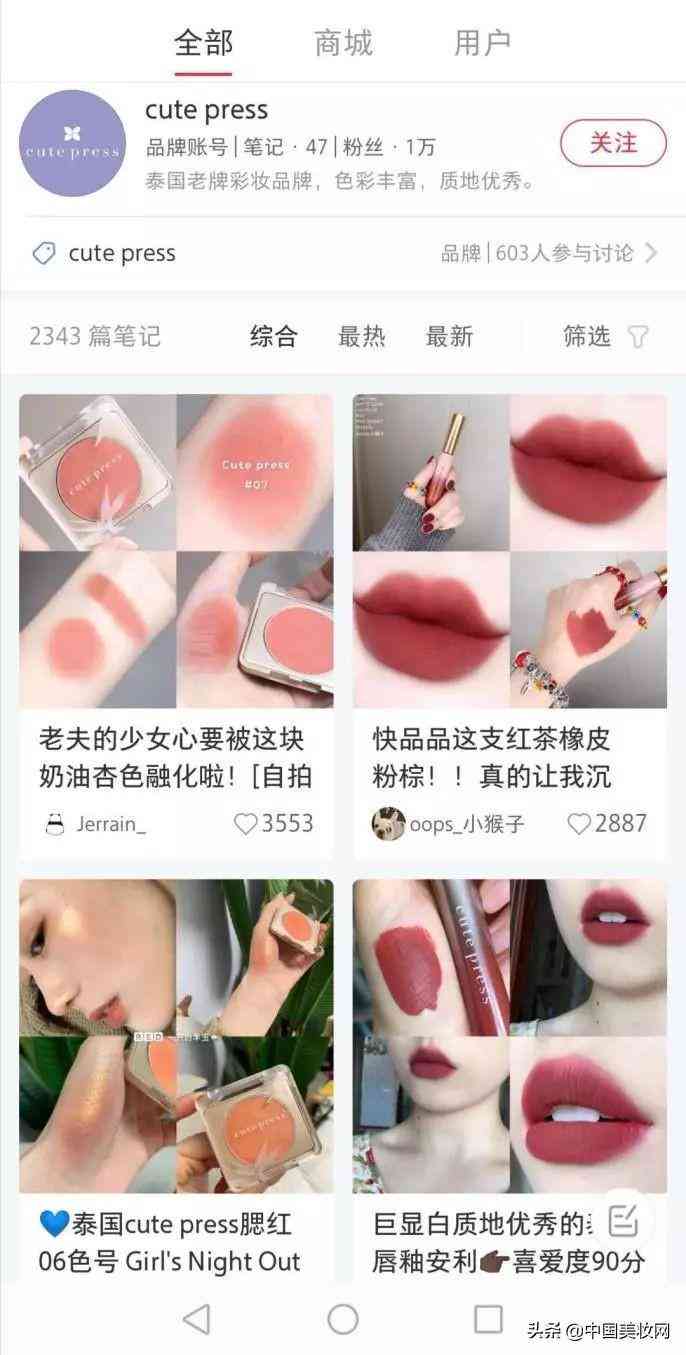Sort notes by 最新

click(x=449, y=336)
